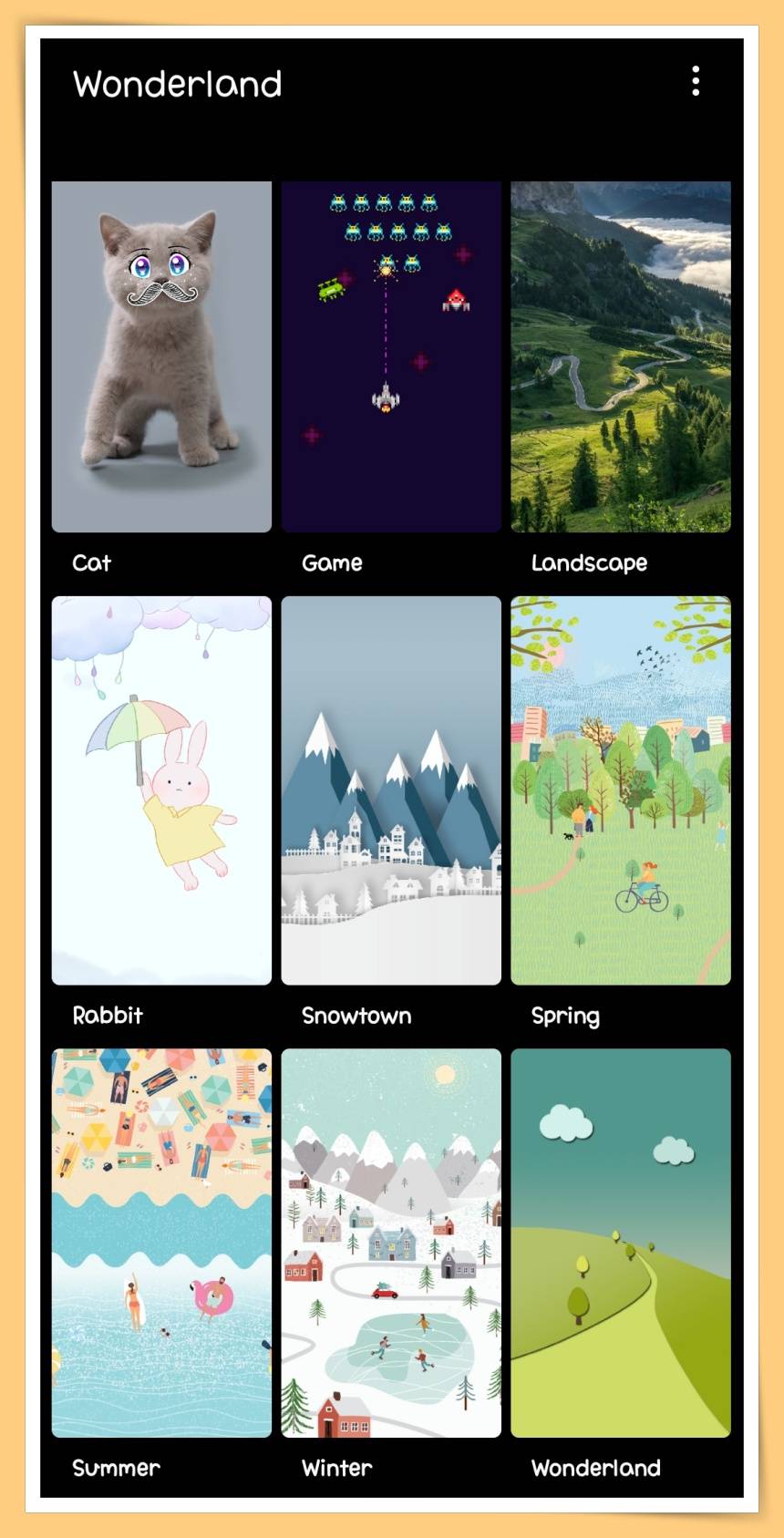Choose the Rabbit wallpaper

(161, 790)
